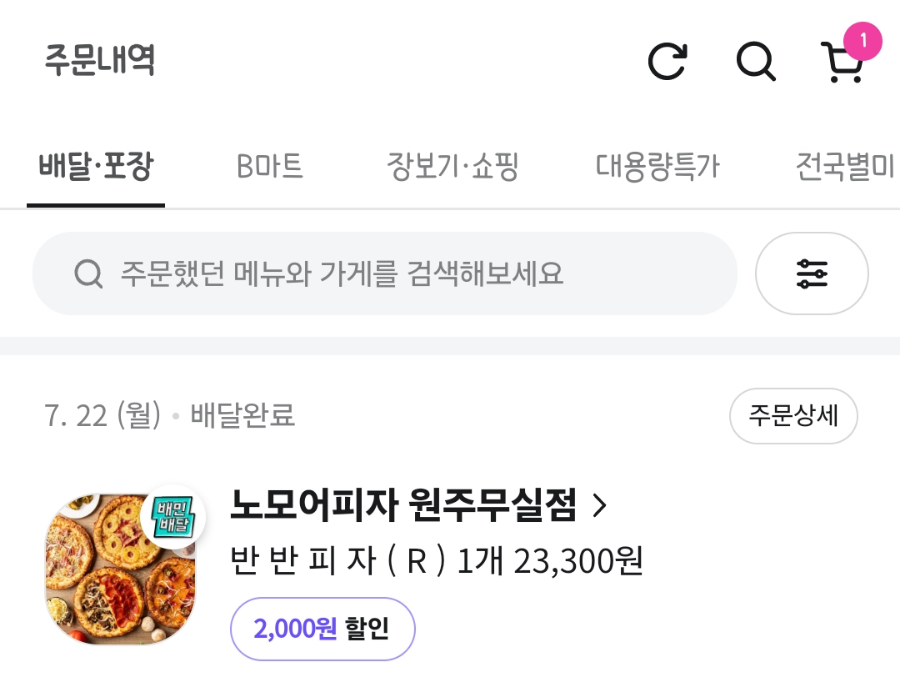The image size is (900, 687).
Task: Switch to the 장보기·쇼핑 tab
Action: pos(453,166)
